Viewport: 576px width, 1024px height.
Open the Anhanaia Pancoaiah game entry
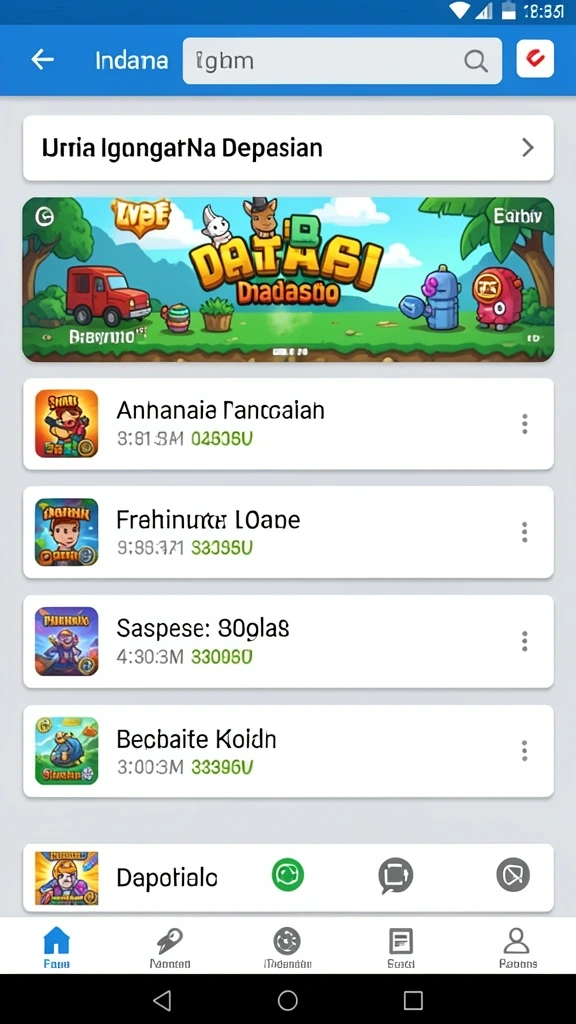(288, 423)
